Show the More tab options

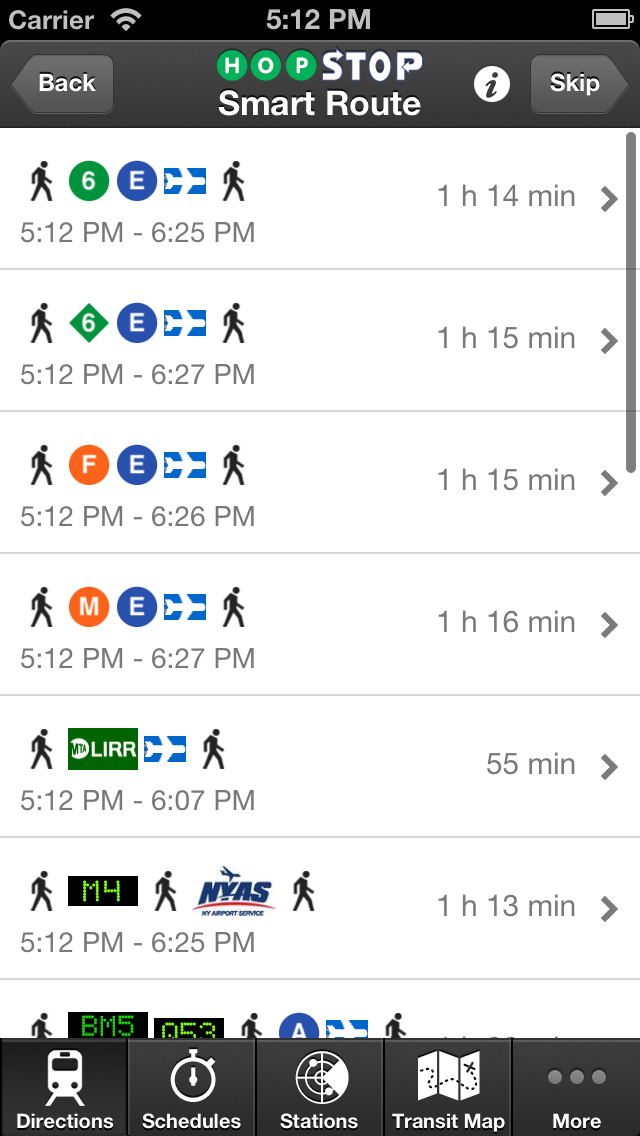click(x=576, y=1088)
